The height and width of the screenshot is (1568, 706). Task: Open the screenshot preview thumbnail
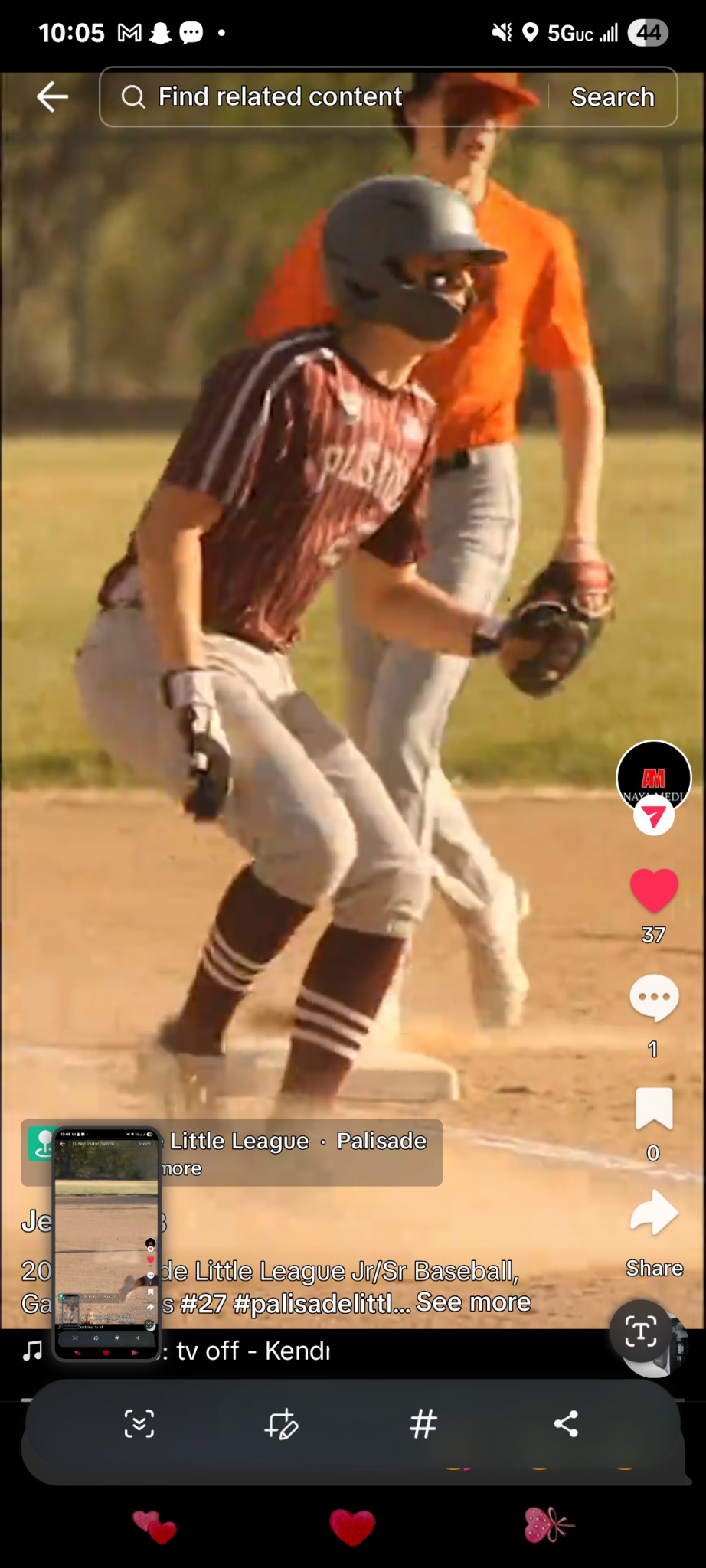tap(106, 1243)
